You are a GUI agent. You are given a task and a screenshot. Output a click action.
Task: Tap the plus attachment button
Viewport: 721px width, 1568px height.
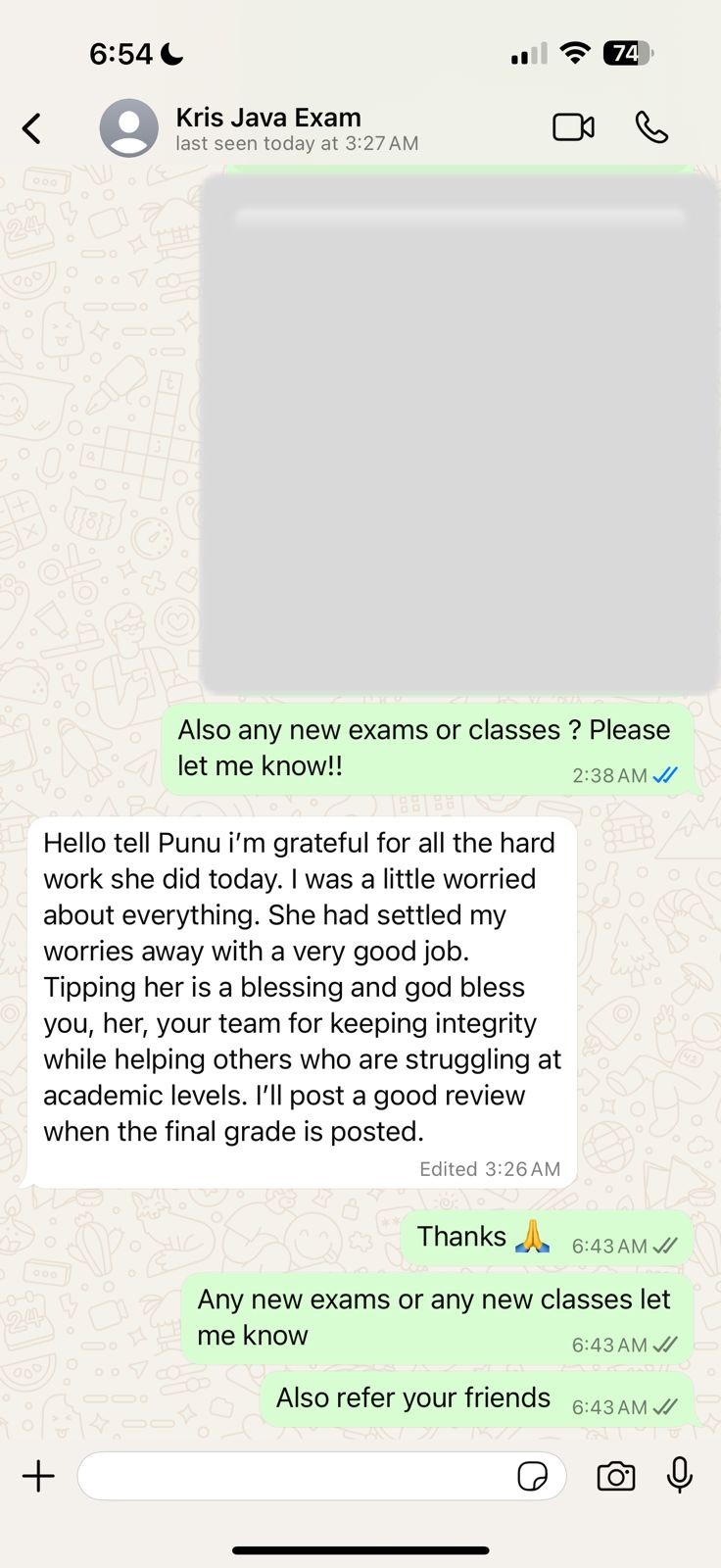pyautogui.click(x=38, y=1476)
